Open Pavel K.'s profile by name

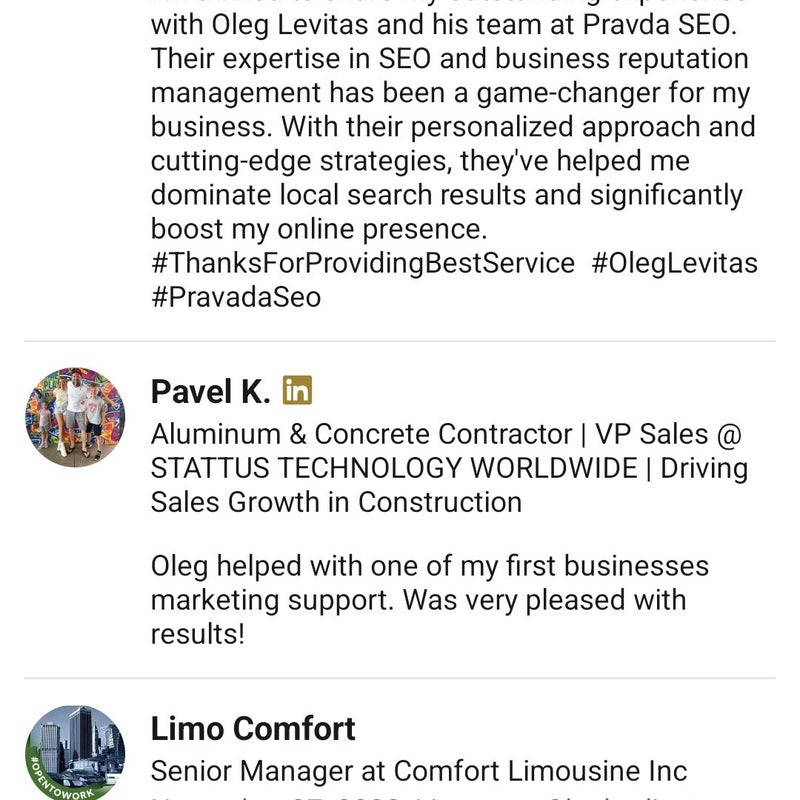pos(210,391)
